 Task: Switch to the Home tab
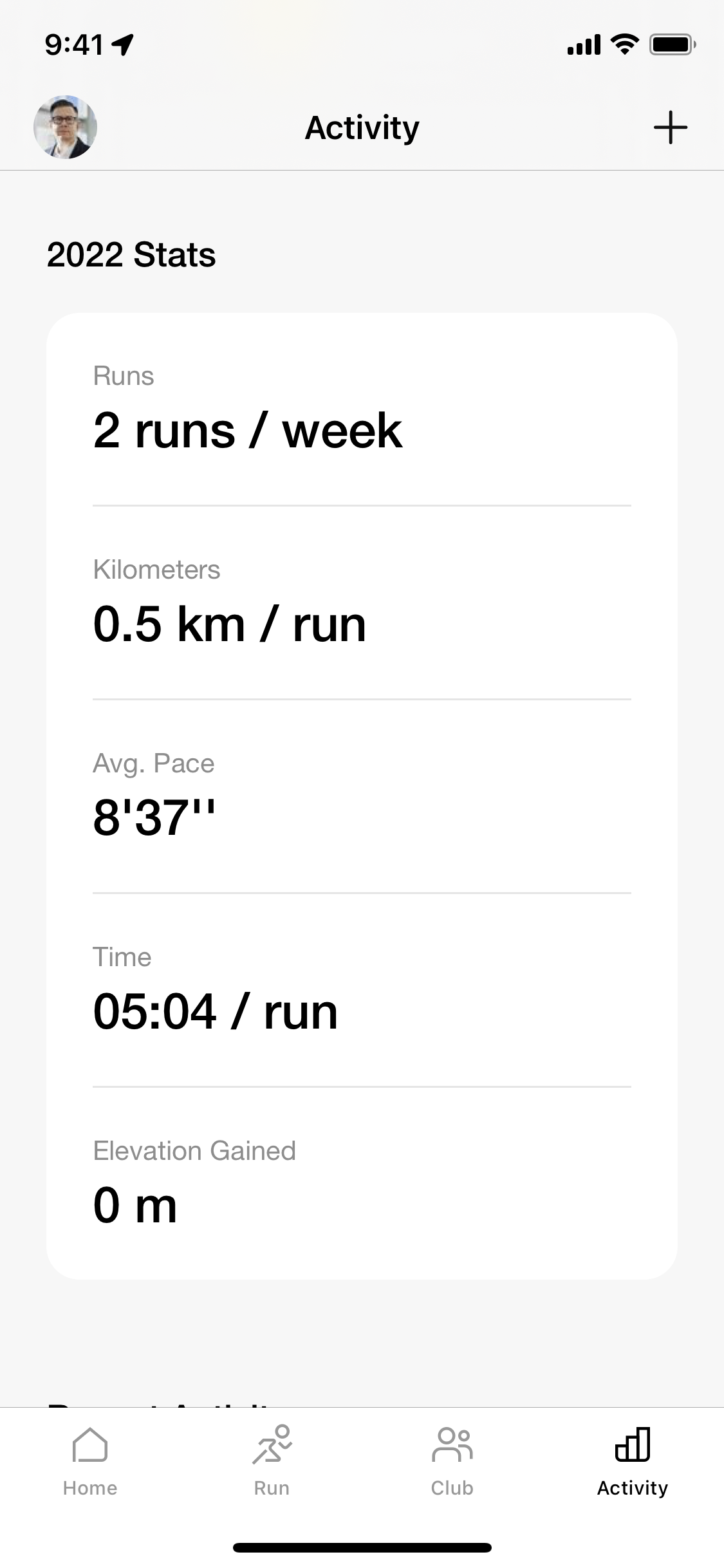point(90,1461)
